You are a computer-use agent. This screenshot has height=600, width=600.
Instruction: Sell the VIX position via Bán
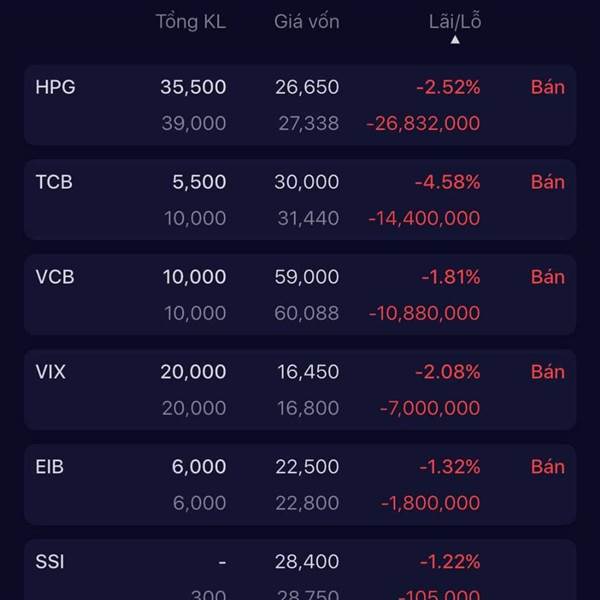(548, 372)
